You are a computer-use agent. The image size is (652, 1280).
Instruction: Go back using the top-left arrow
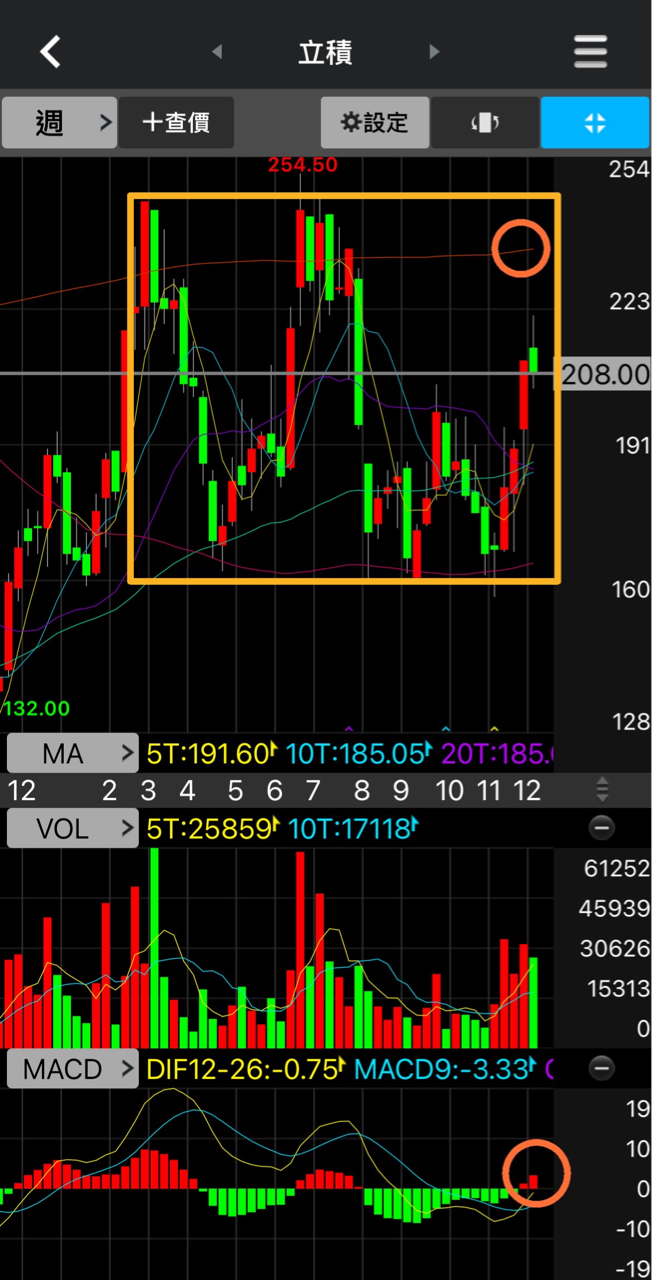pyautogui.click(x=51, y=51)
